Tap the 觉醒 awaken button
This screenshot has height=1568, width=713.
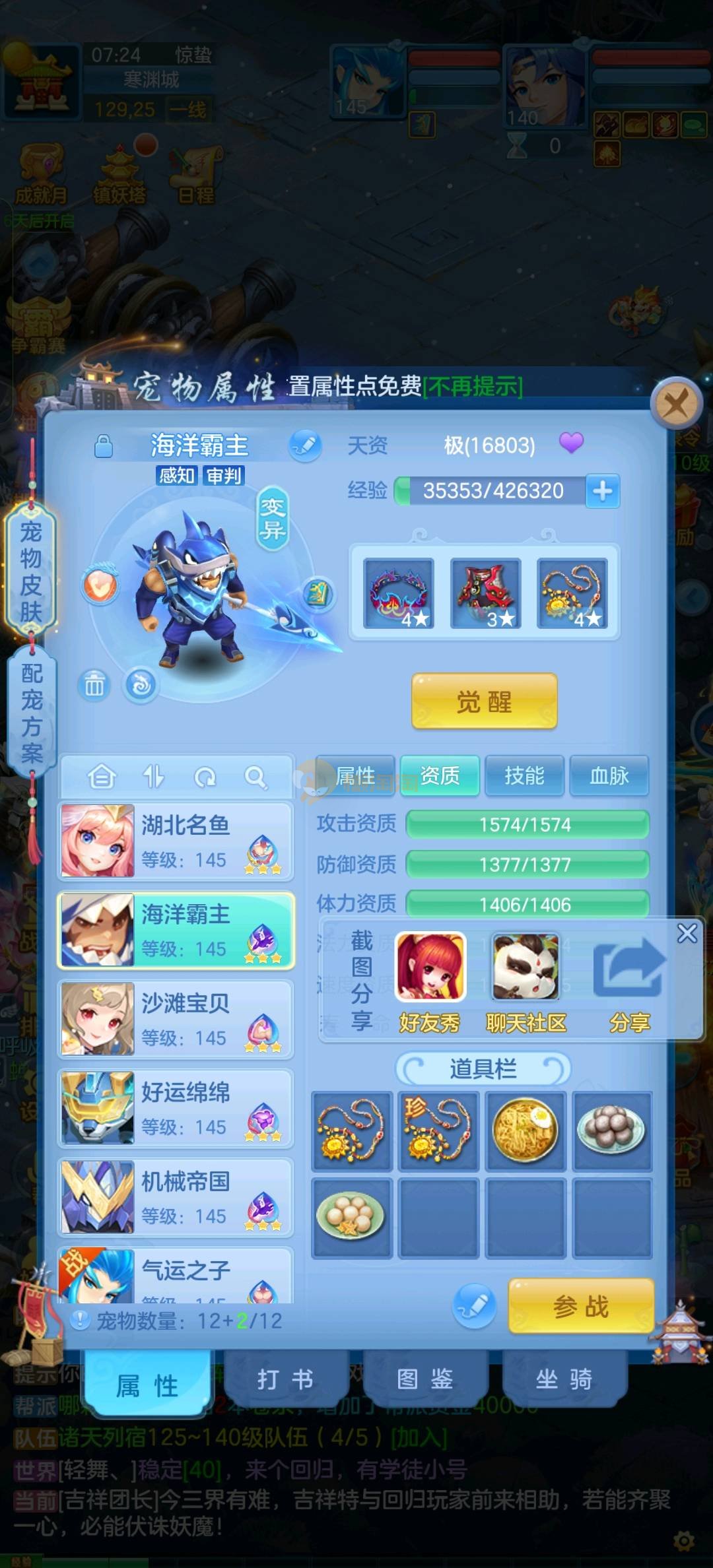(x=484, y=702)
